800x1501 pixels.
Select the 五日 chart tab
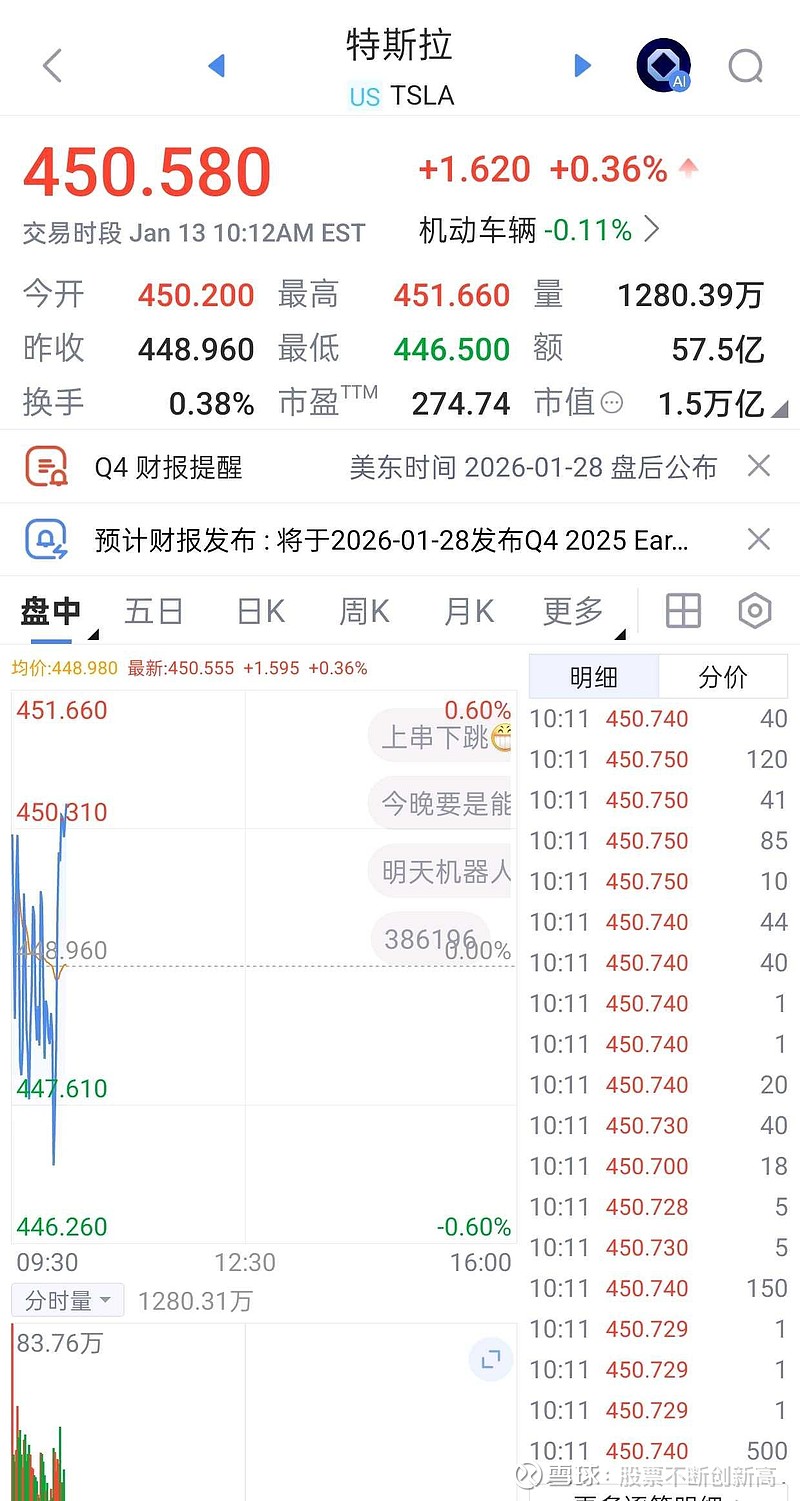coord(153,610)
